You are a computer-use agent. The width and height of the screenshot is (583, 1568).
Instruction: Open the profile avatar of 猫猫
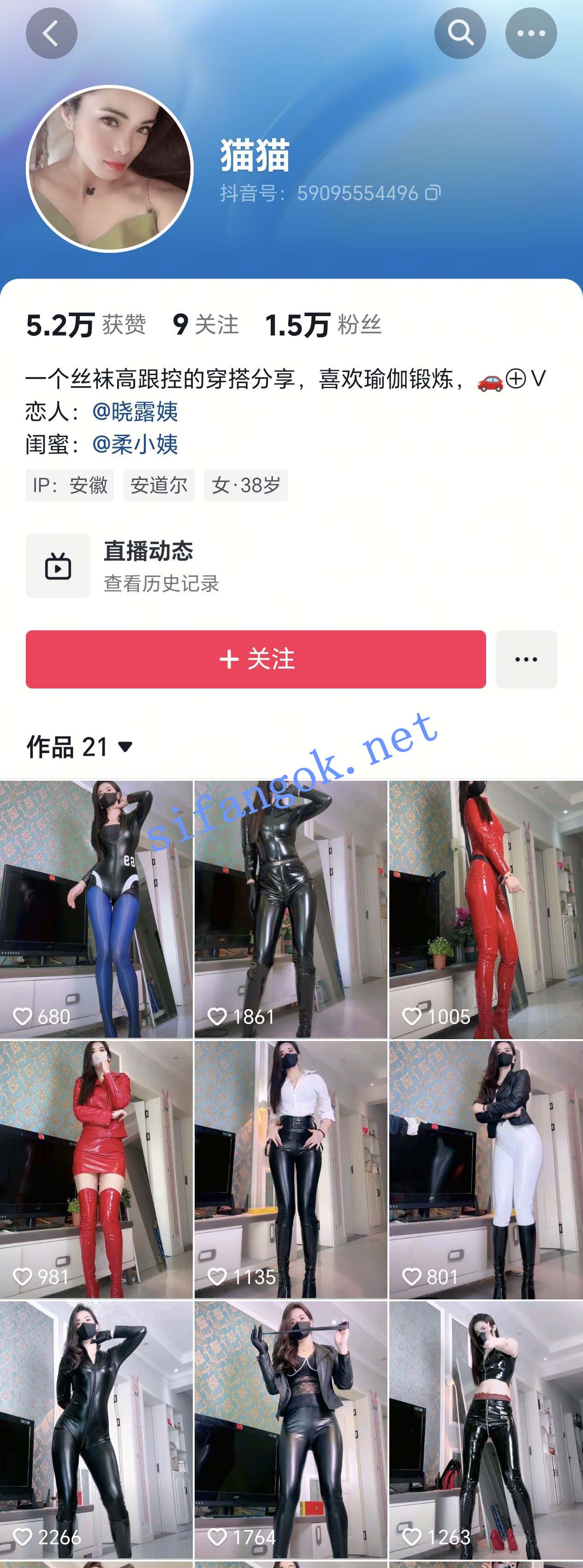click(x=108, y=168)
